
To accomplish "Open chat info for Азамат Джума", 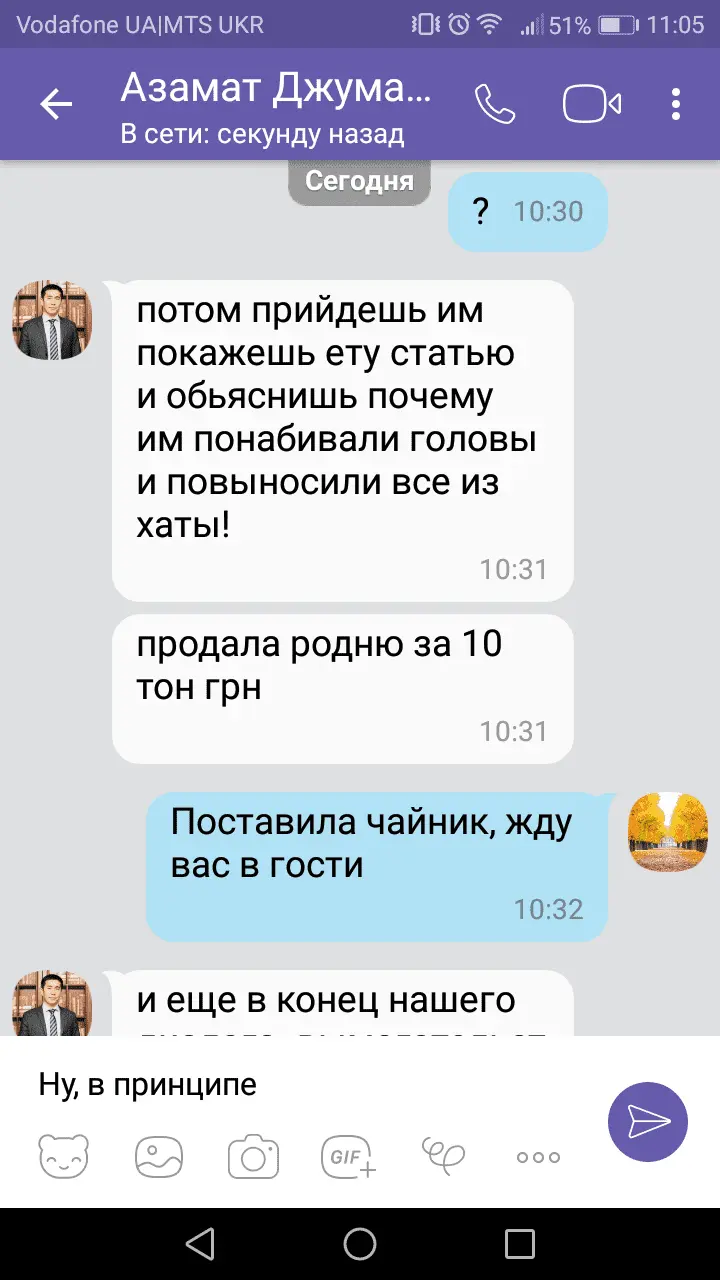I will [275, 105].
